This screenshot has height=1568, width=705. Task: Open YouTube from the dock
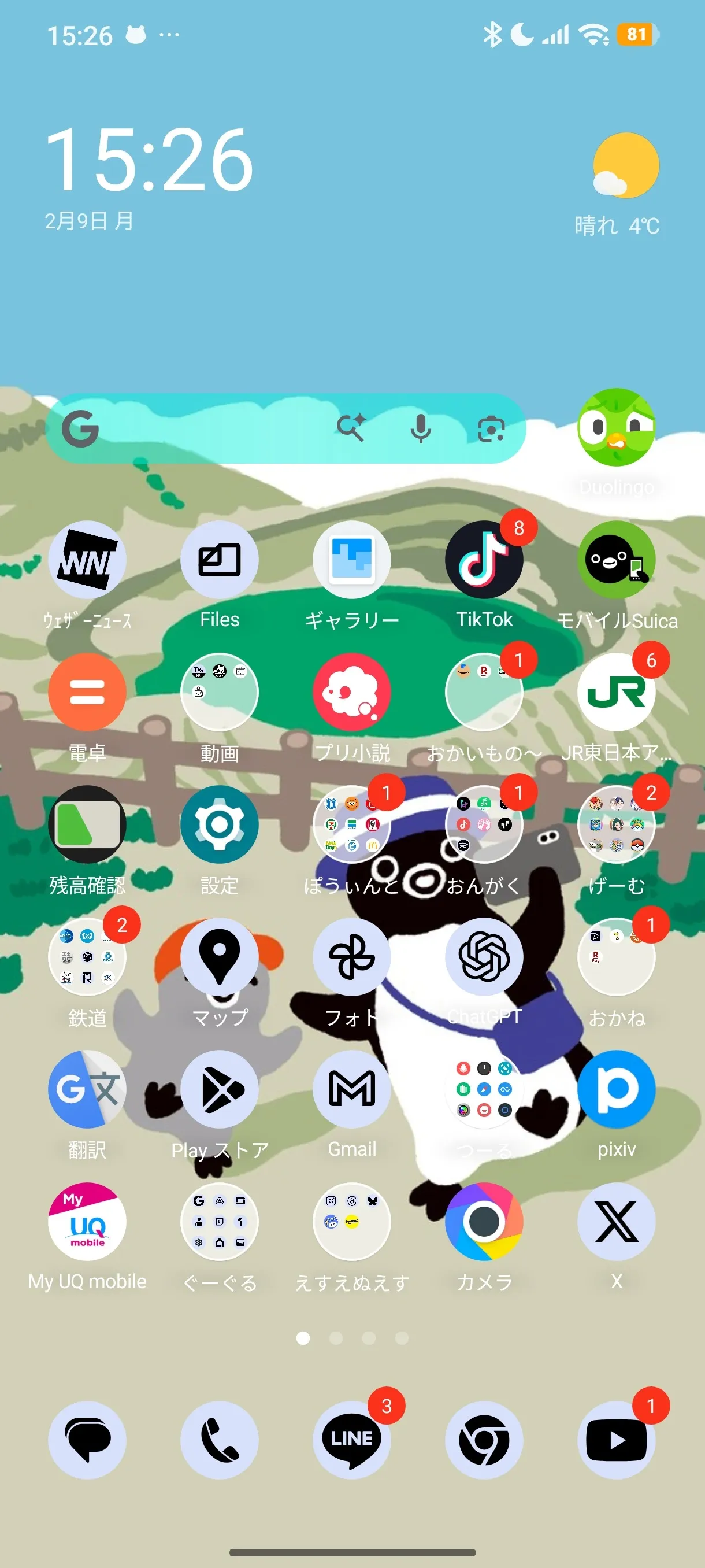coord(615,1440)
